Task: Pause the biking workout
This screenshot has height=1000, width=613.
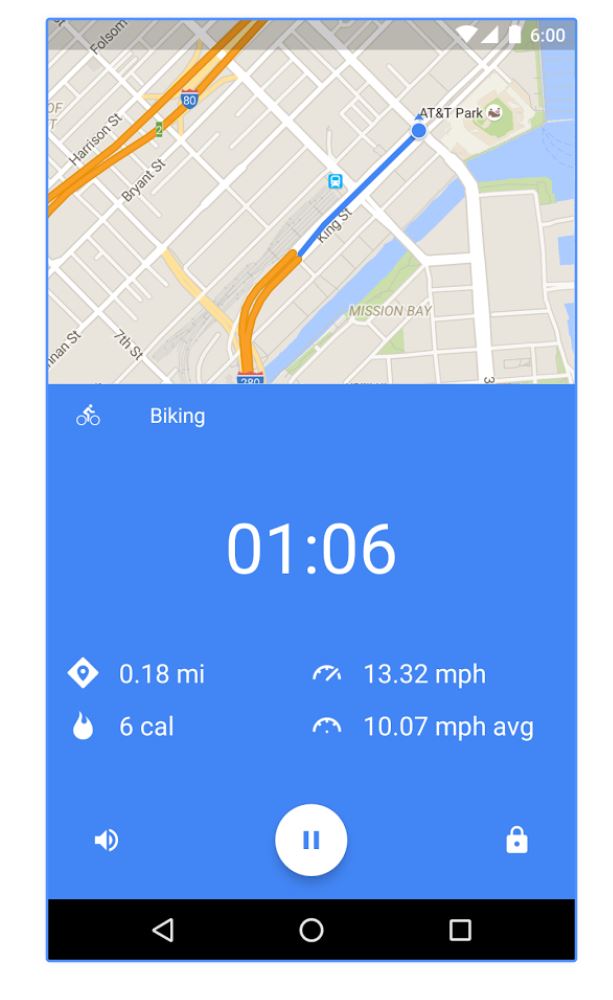Action: (x=311, y=840)
